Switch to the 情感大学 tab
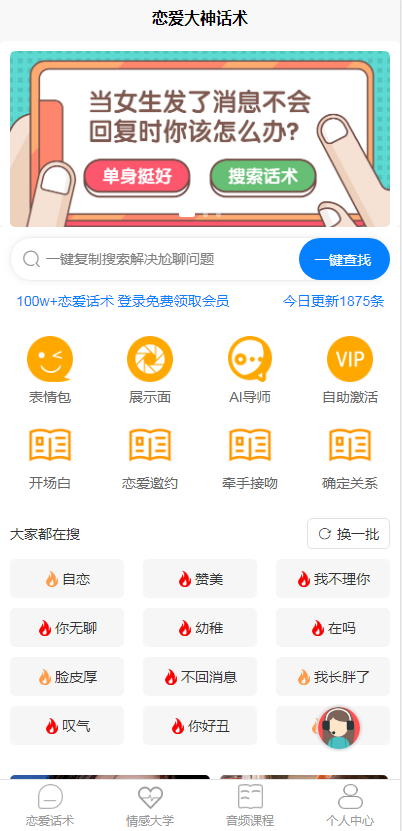The width and height of the screenshot is (402, 831). 150,805
